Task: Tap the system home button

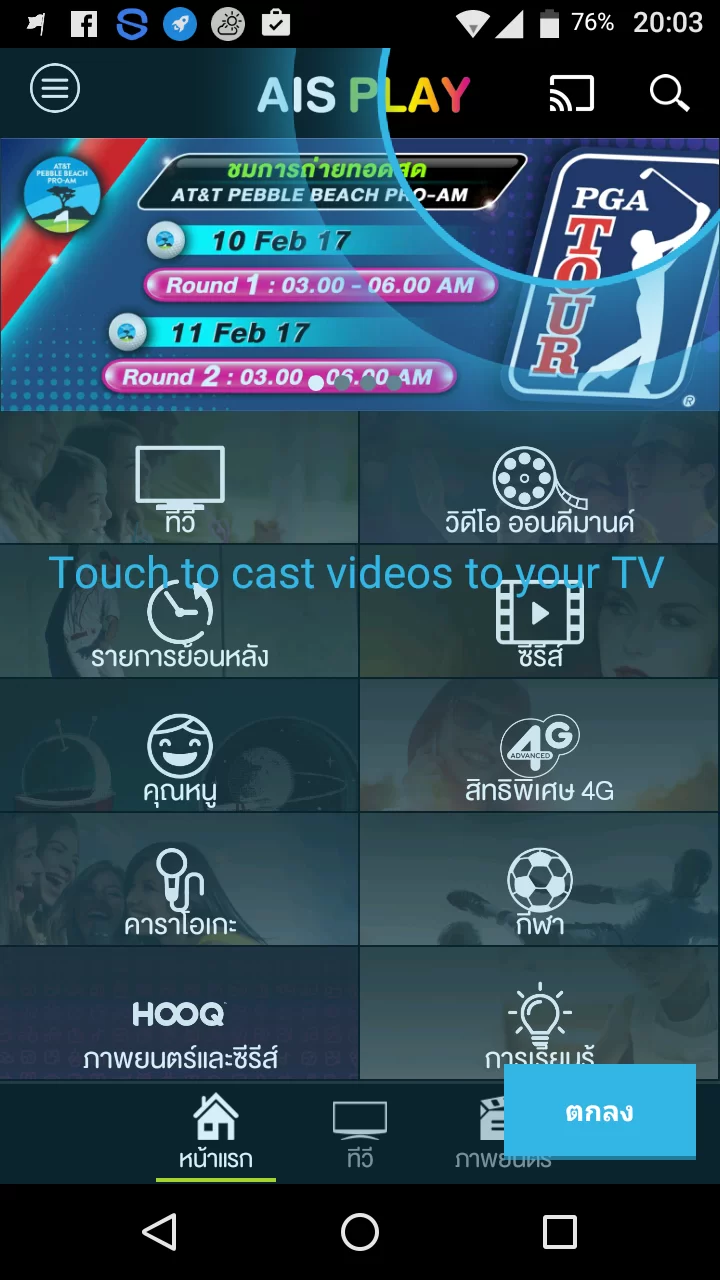Action: 360,1232
